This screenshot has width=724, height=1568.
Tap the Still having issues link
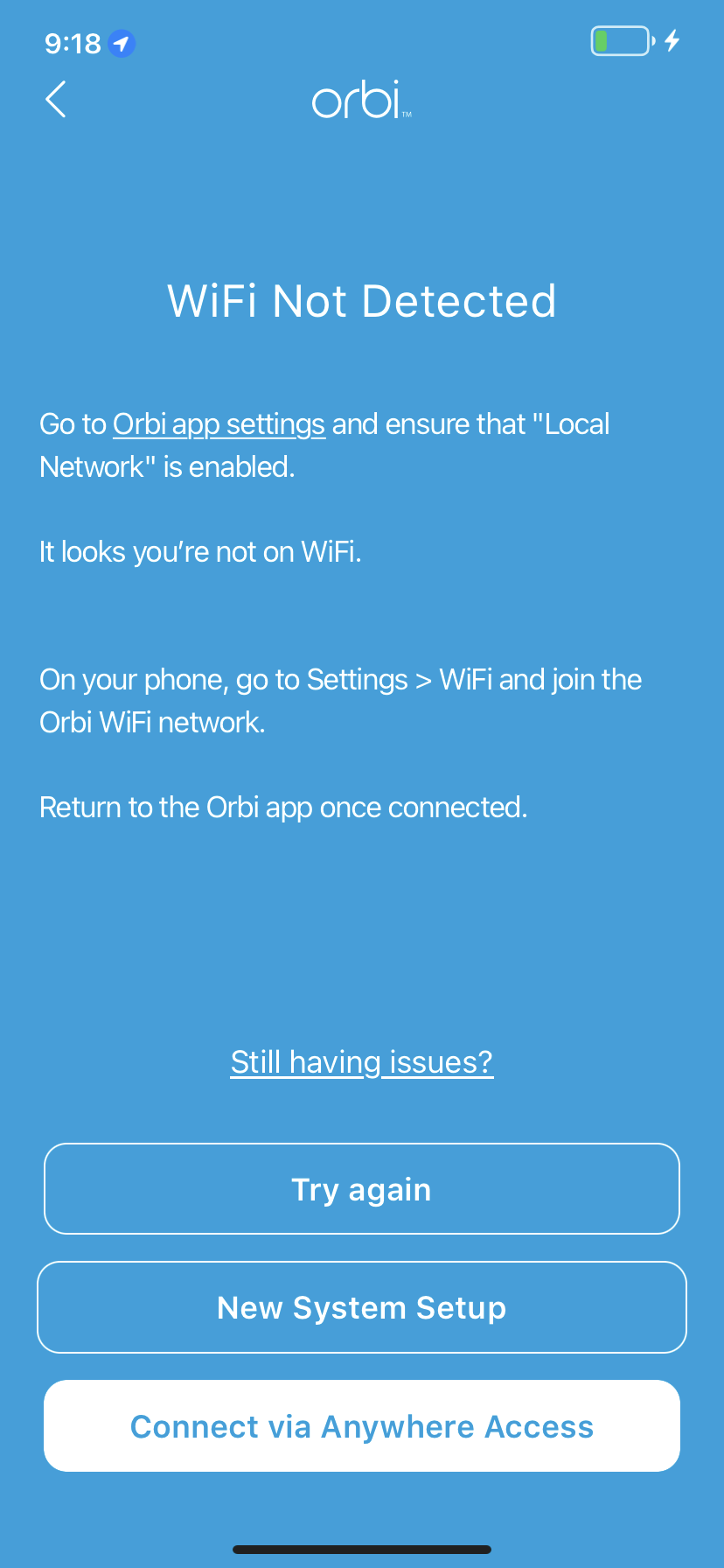pos(361,1061)
